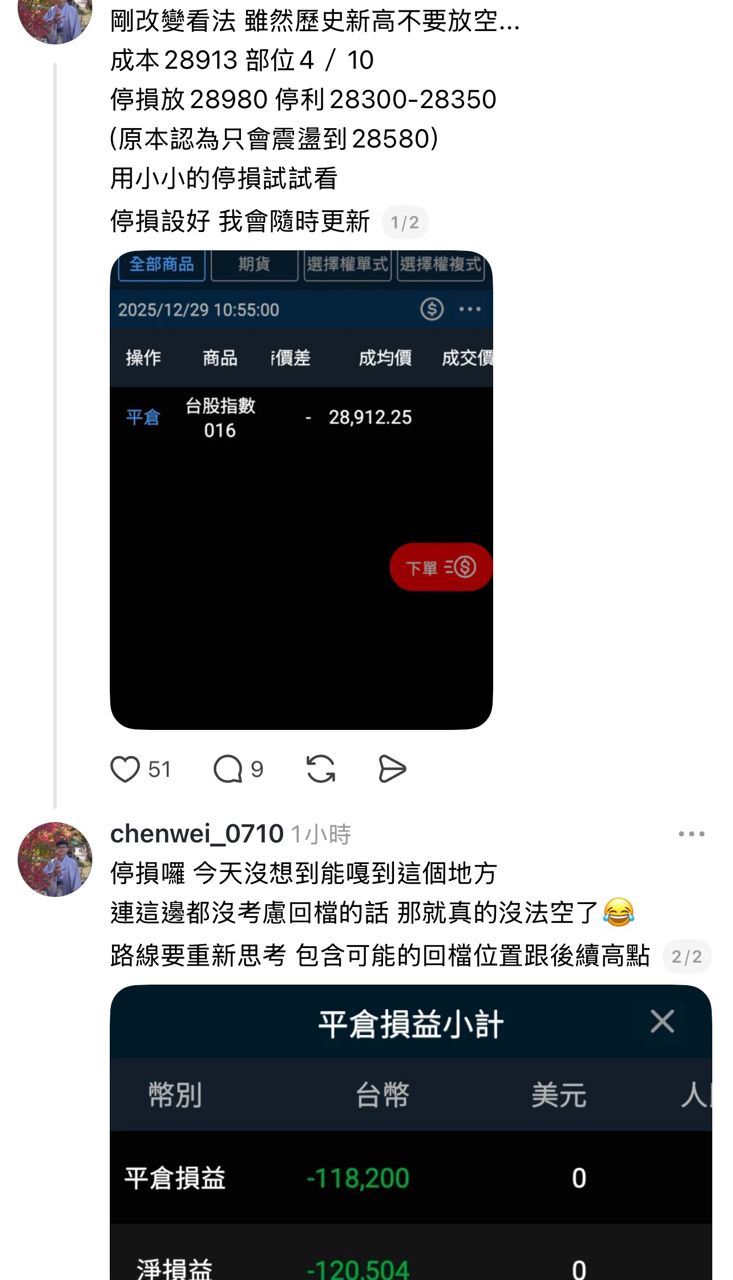Like the post showing 51 likes
The width and height of the screenshot is (733, 1280).
pyautogui.click(x=126, y=769)
